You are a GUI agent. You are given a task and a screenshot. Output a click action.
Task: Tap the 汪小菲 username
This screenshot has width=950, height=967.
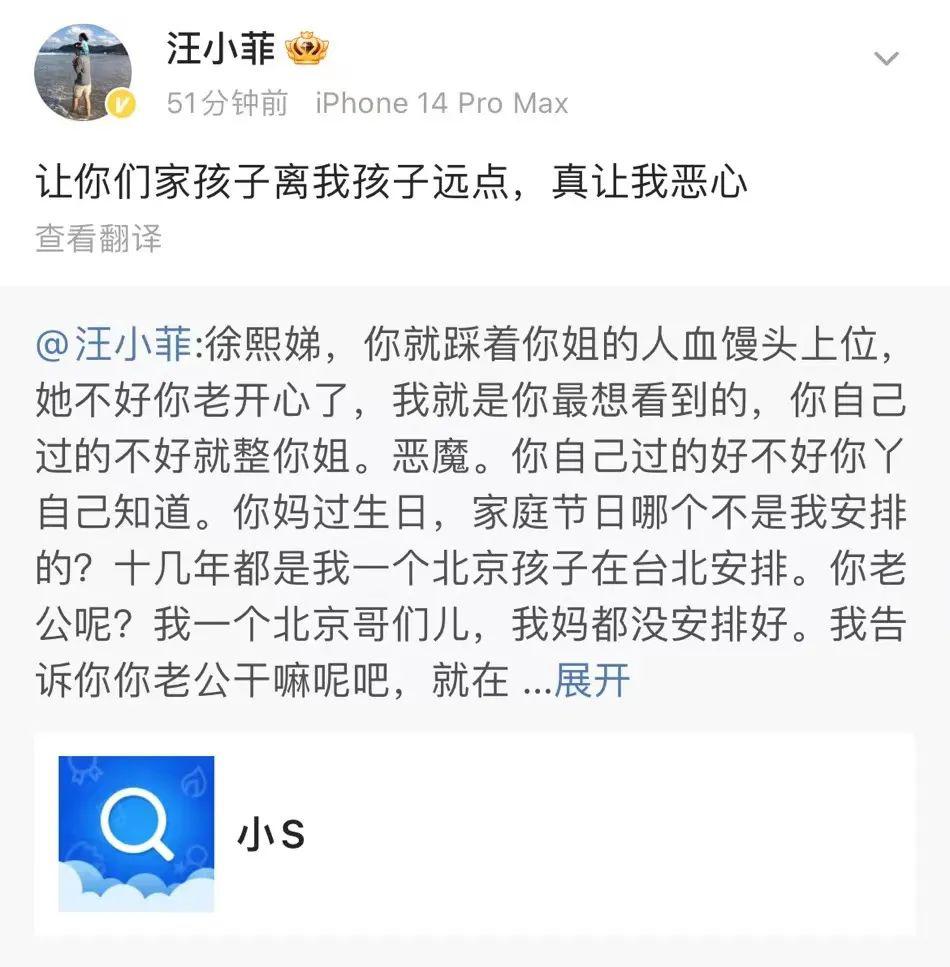220,47
